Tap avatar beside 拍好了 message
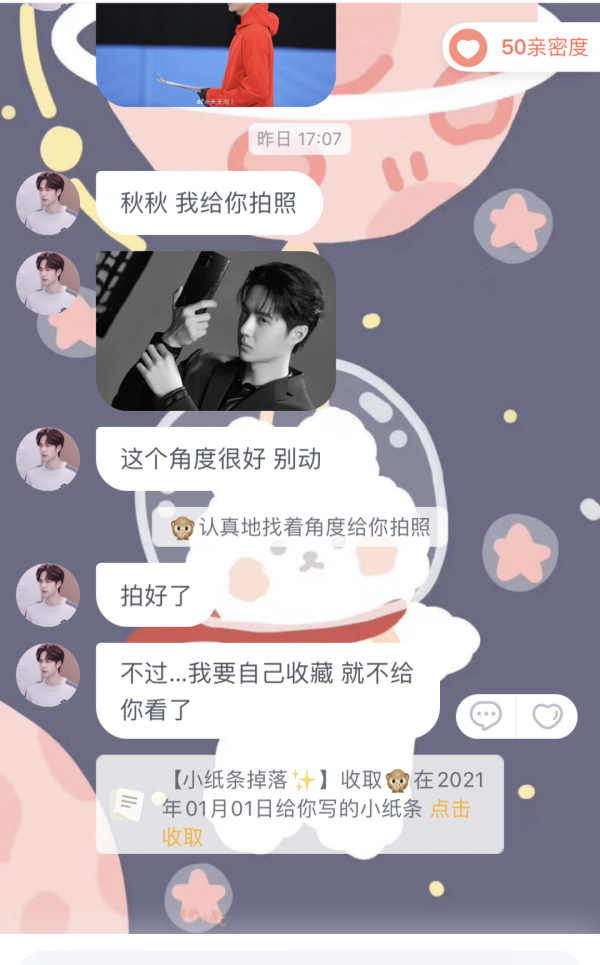Viewport: 600px width, 965px height. 48,595
